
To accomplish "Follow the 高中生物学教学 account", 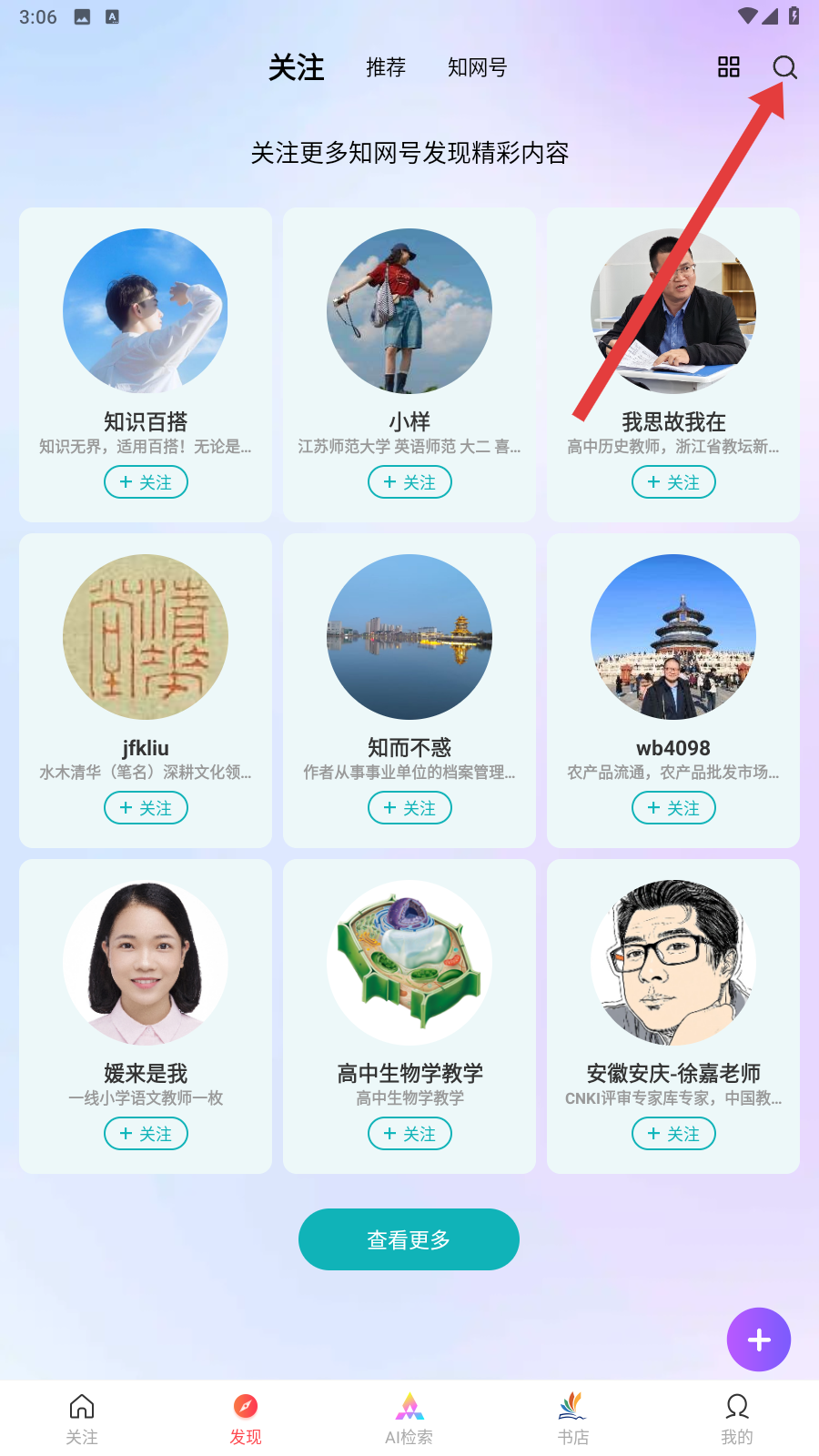I will click(x=409, y=1134).
